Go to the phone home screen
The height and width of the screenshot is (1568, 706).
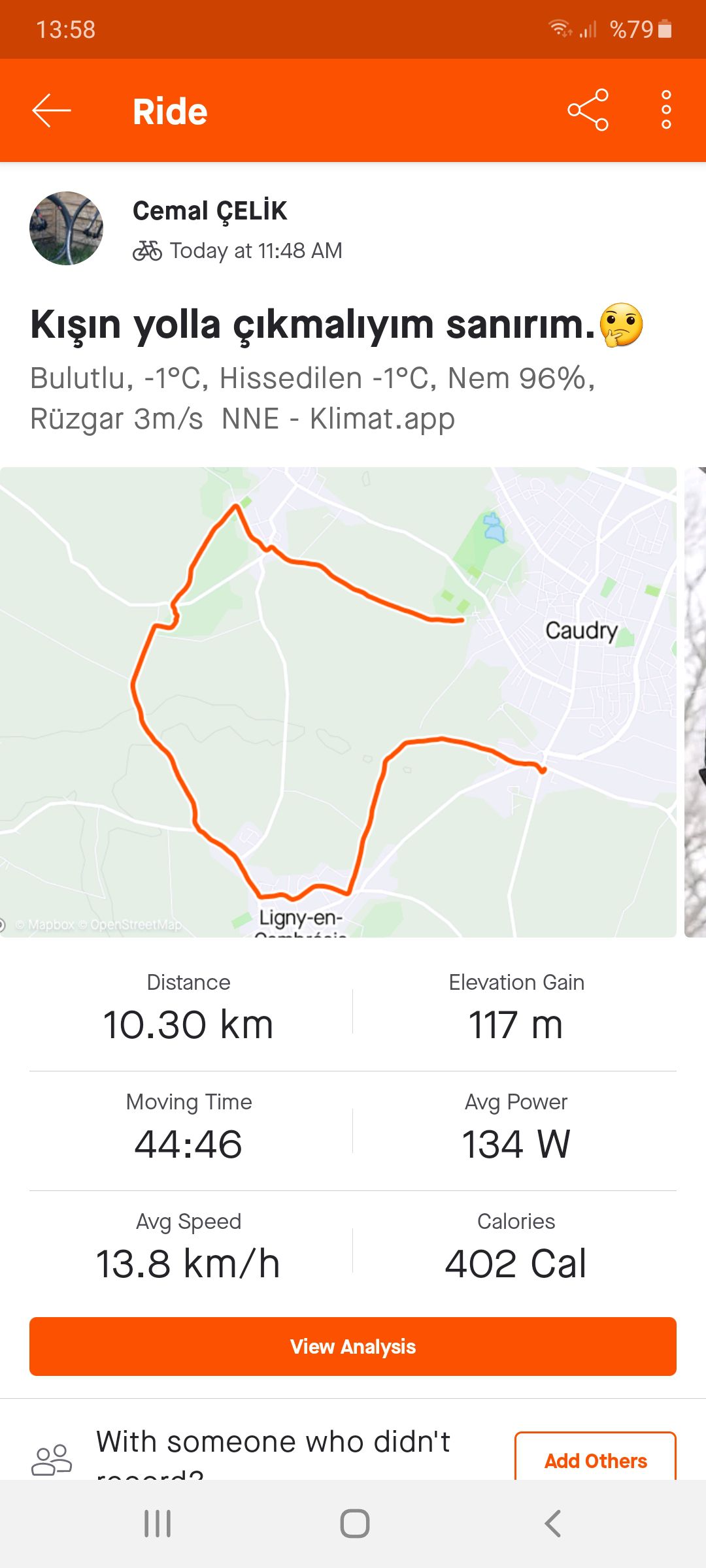(354, 1524)
